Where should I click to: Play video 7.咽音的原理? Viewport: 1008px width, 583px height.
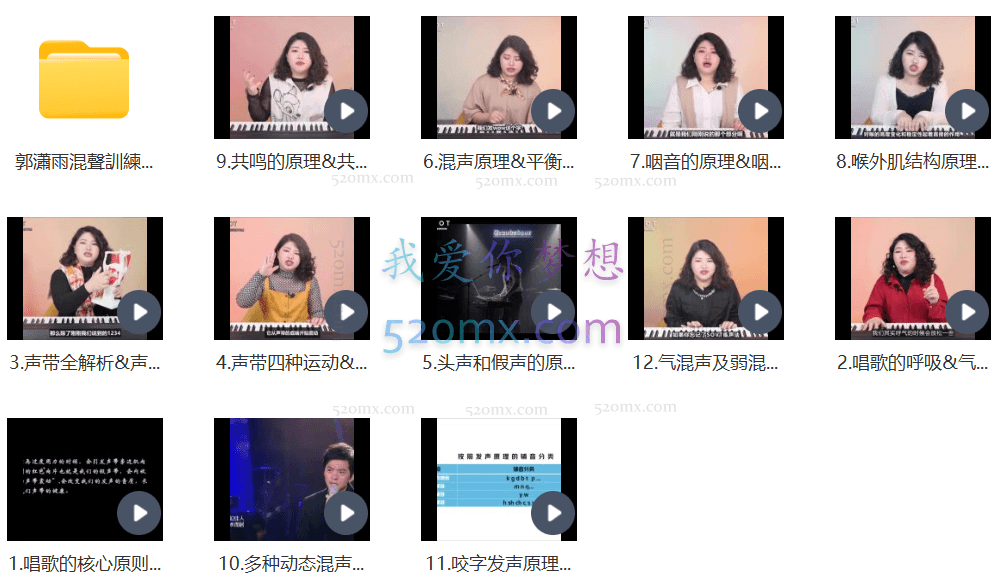point(760,111)
